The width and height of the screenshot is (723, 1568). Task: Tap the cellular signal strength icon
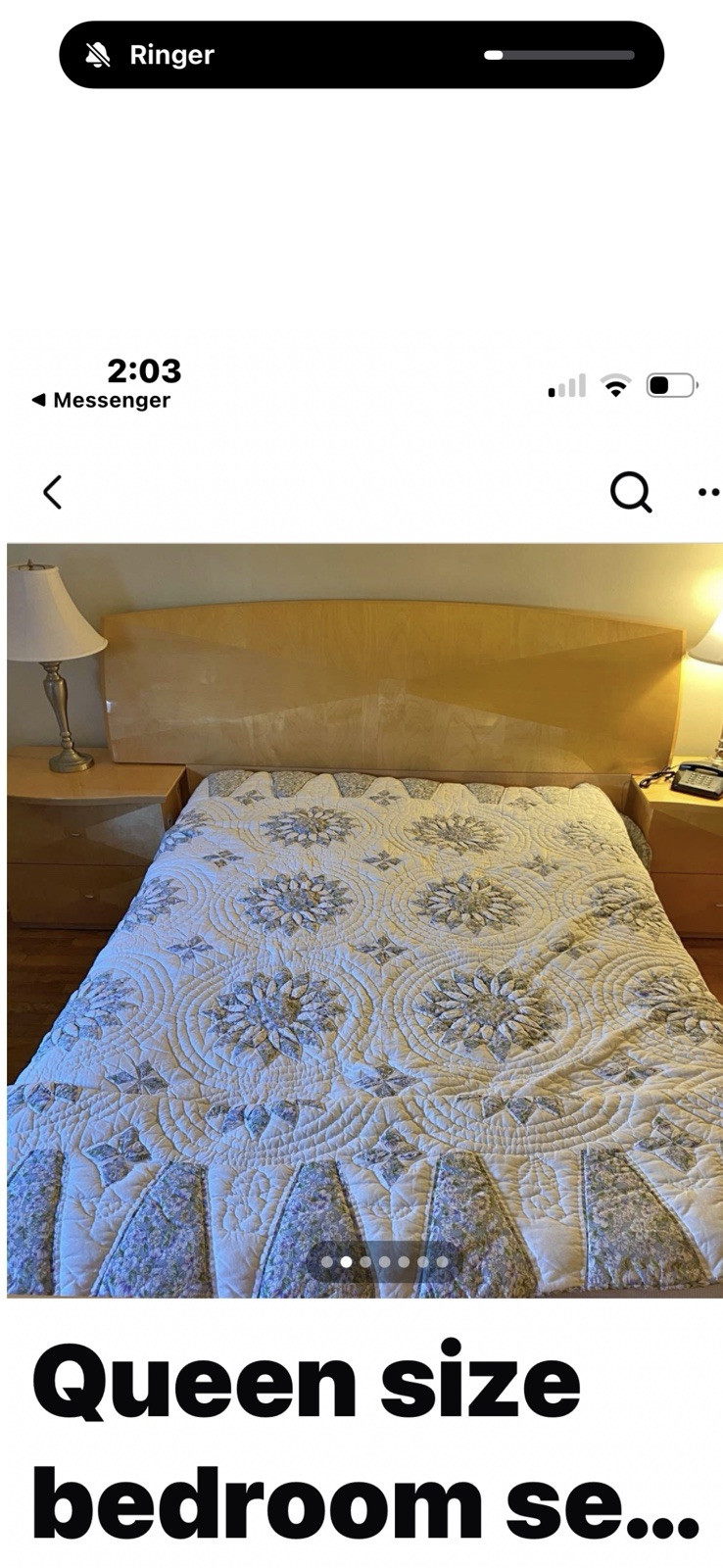coord(568,386)
